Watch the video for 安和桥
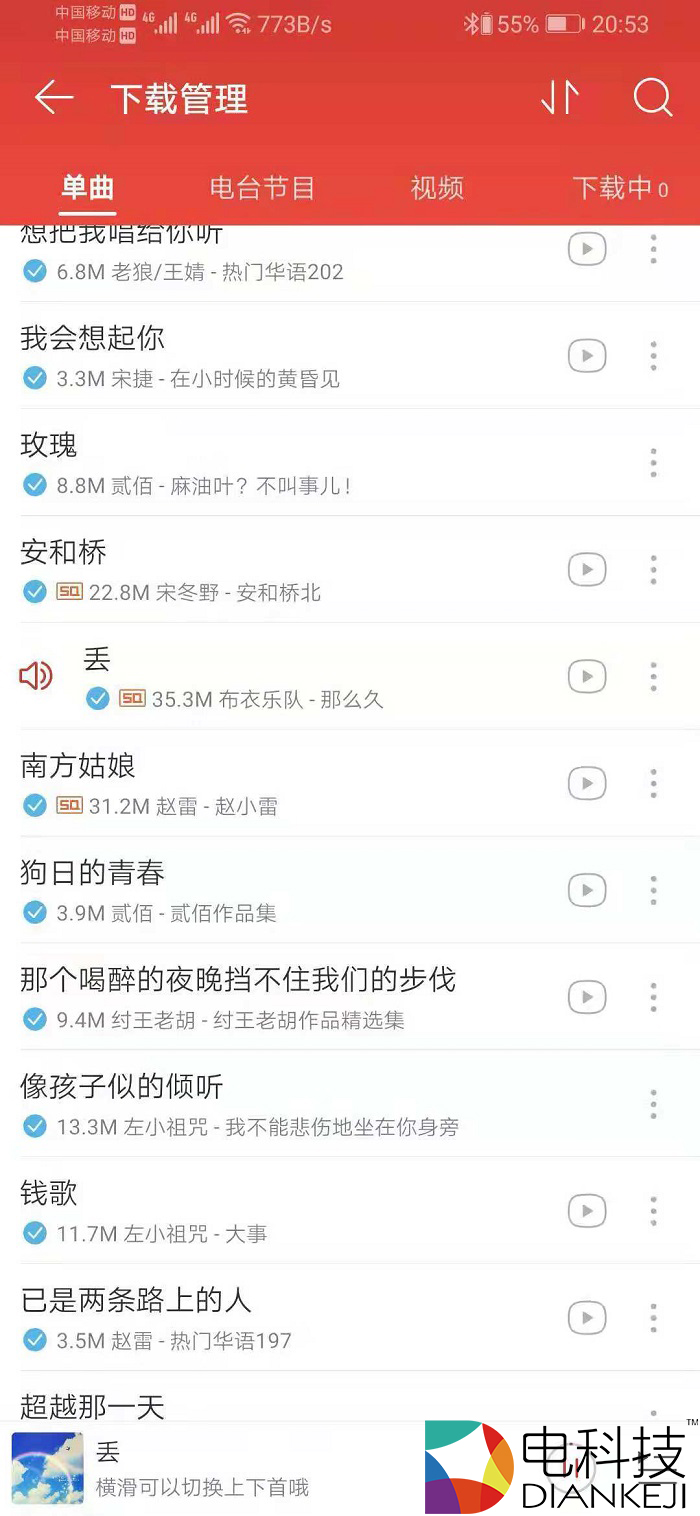 [587, 569]
